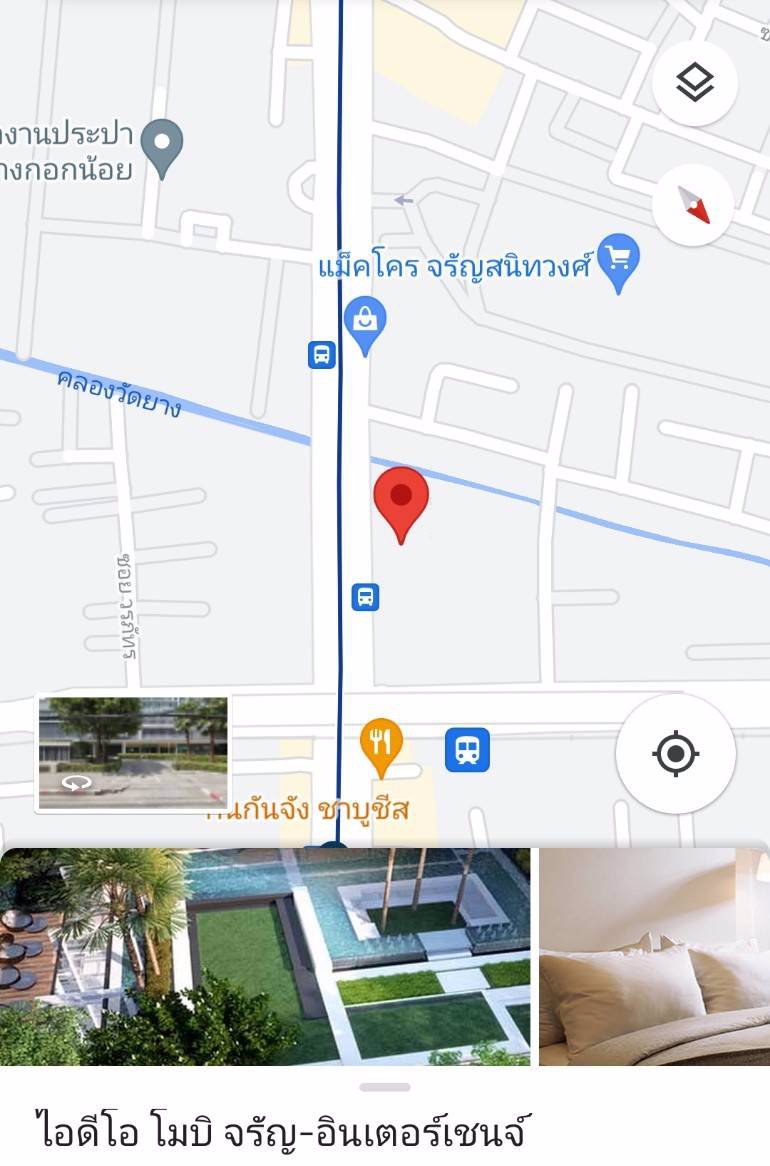Tap the lower bus stop icon
This screenshot has height=1166, width=770.
pos(366,597)
